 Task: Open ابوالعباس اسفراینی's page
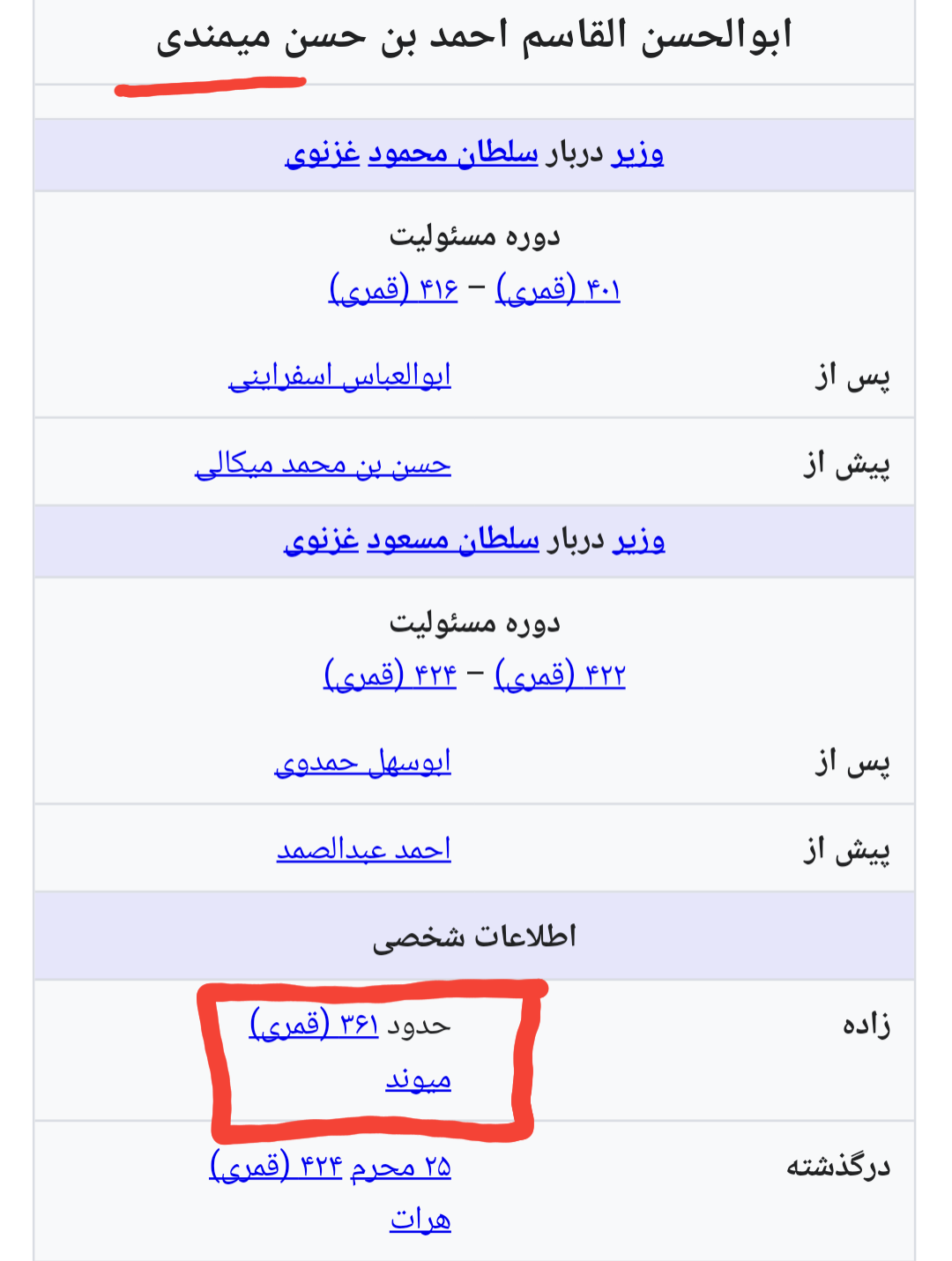click(340, 377)
